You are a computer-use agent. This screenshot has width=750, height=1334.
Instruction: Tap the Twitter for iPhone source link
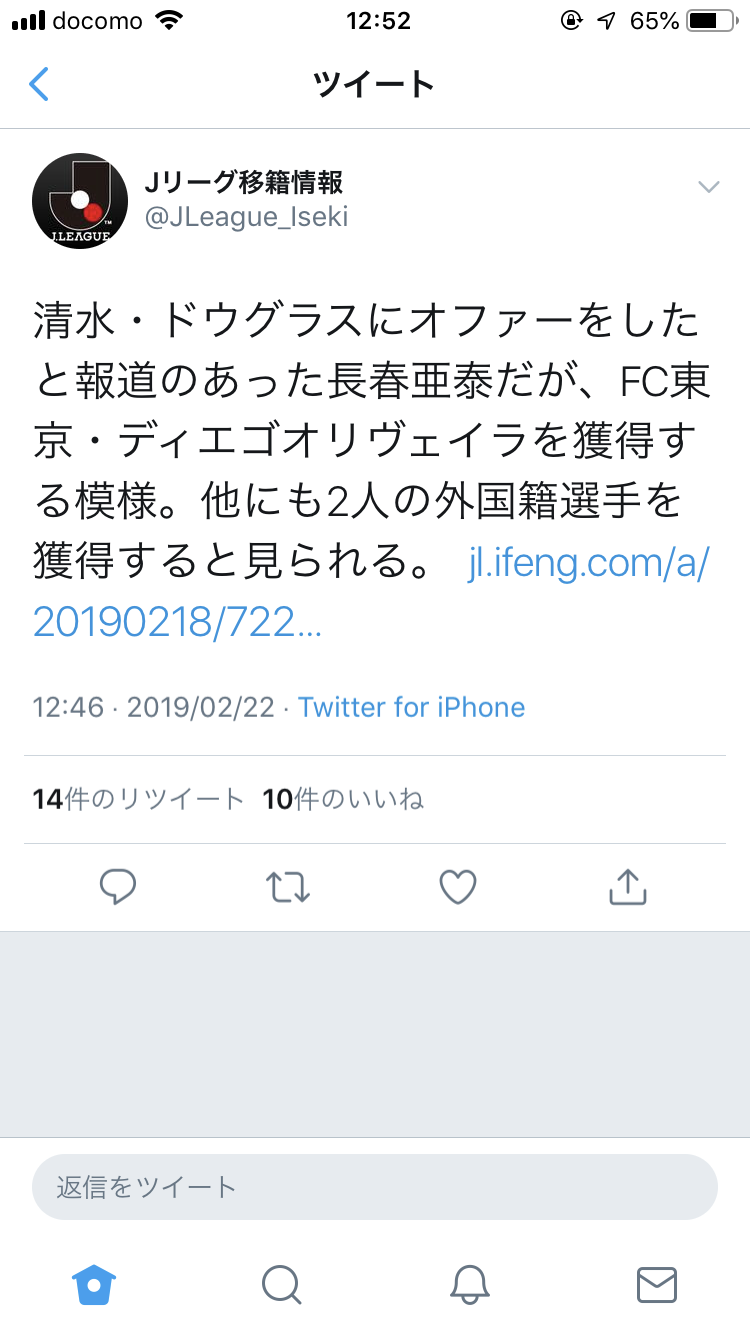411,707
